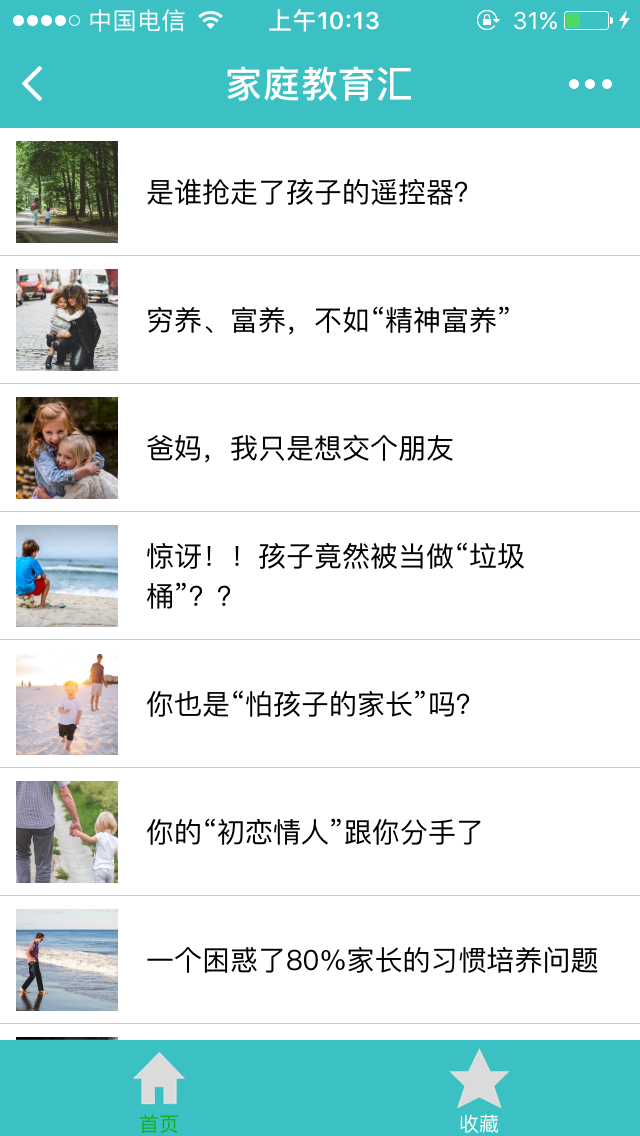Open the three-dot overflow menu

click(590, 84)
